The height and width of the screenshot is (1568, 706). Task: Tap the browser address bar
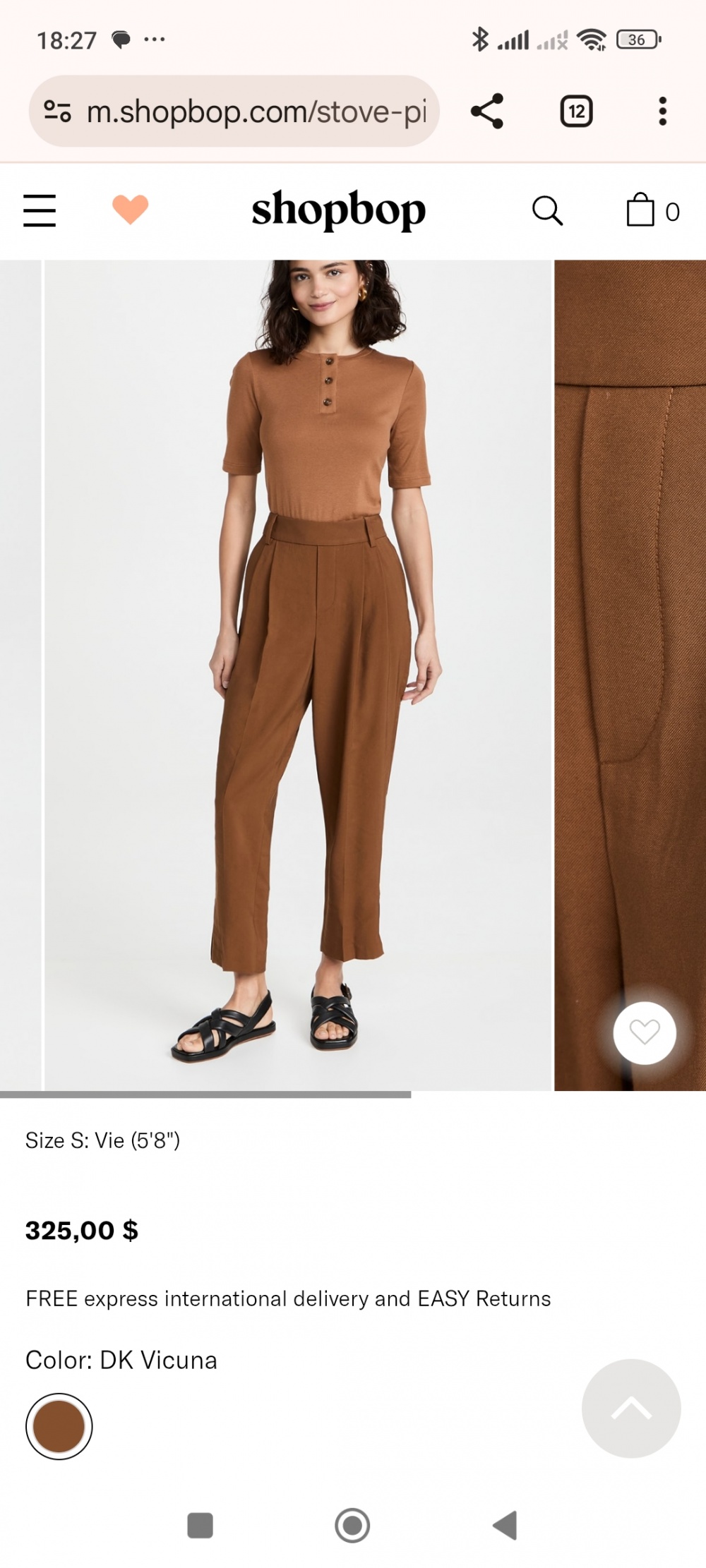[x=256, y=111]
